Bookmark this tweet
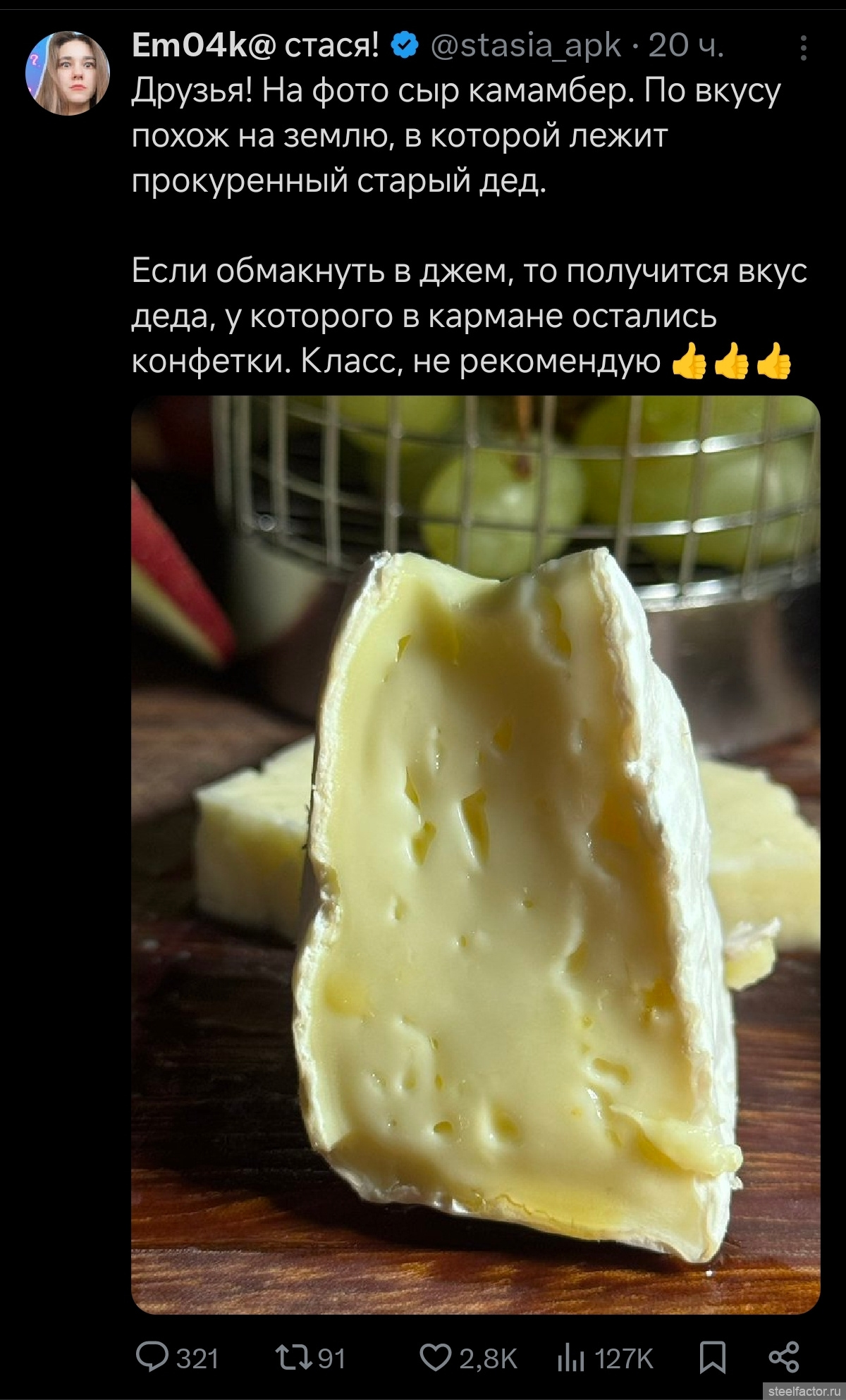Image resolution: width=846 pixels, height=1400 pixels. pos(712,1357)
